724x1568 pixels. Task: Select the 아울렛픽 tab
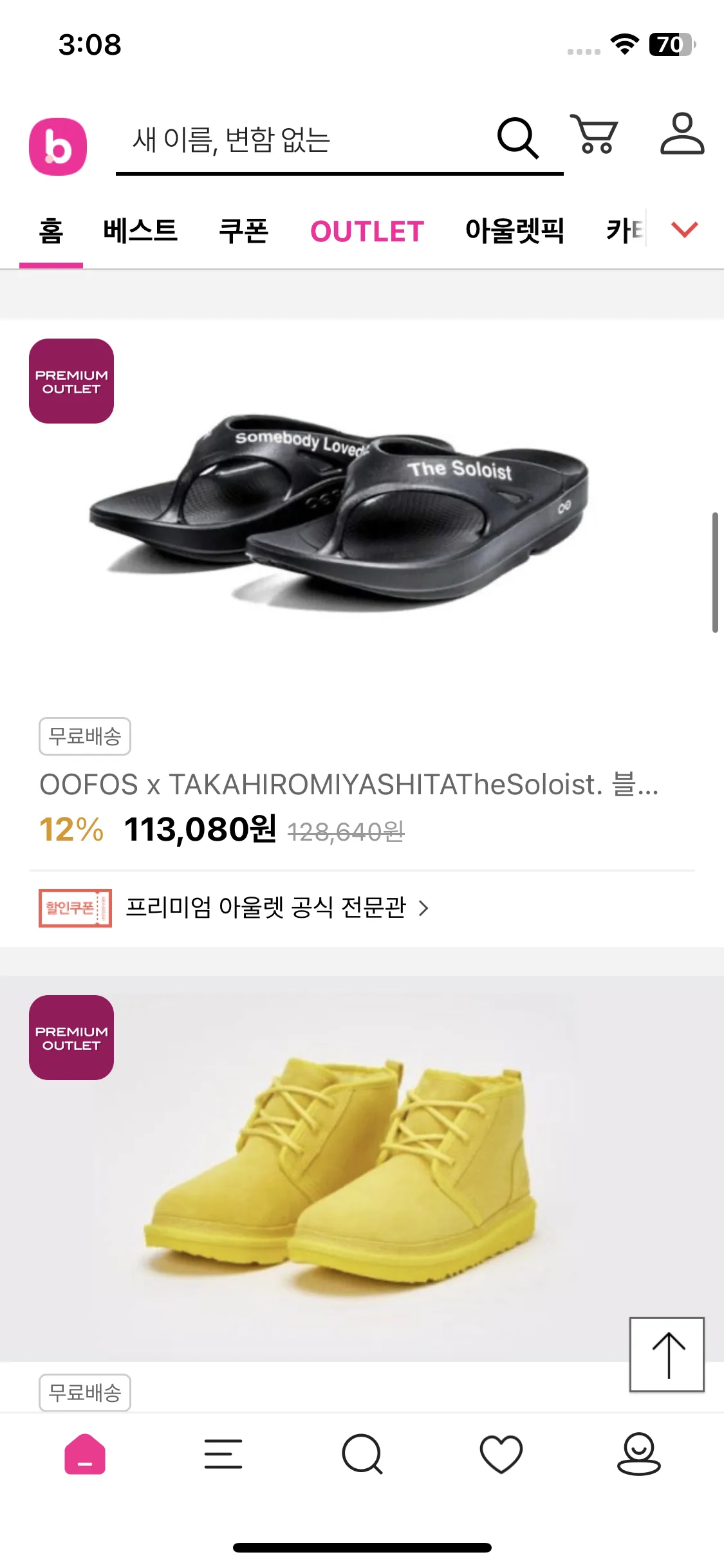coord(514,231)
